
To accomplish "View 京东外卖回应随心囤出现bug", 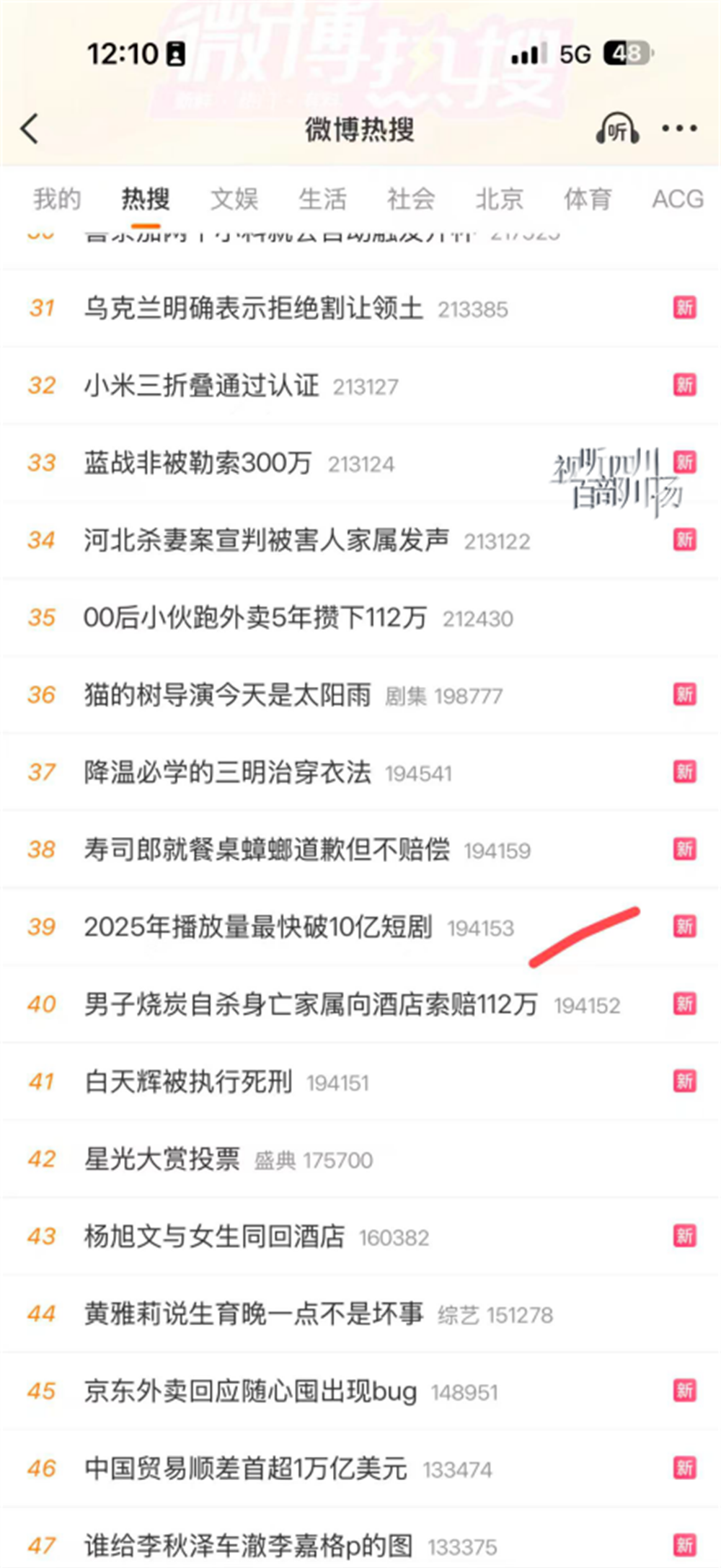I will pos(250,1391).
